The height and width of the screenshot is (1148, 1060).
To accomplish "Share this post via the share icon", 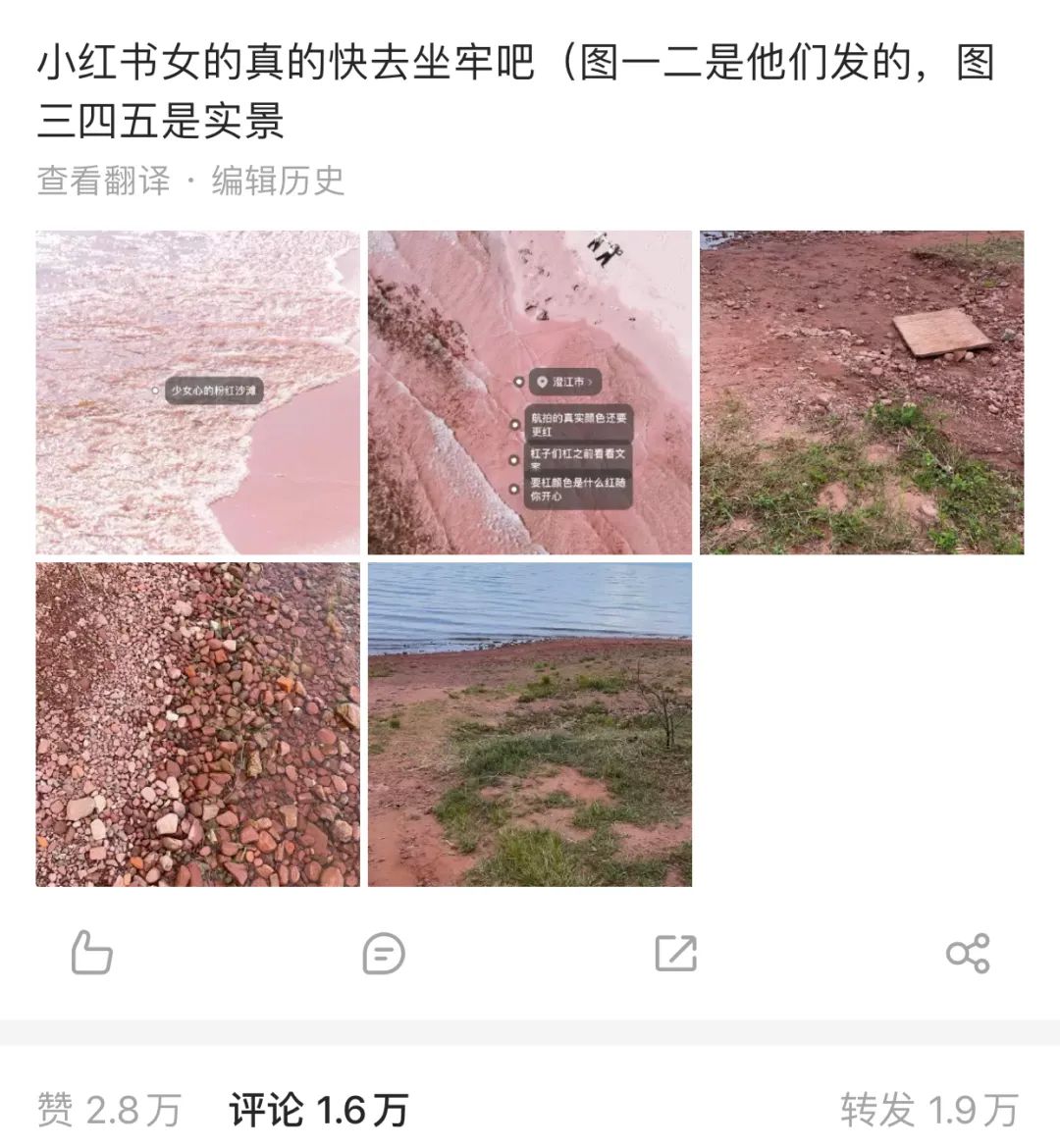I will point(968,953).
